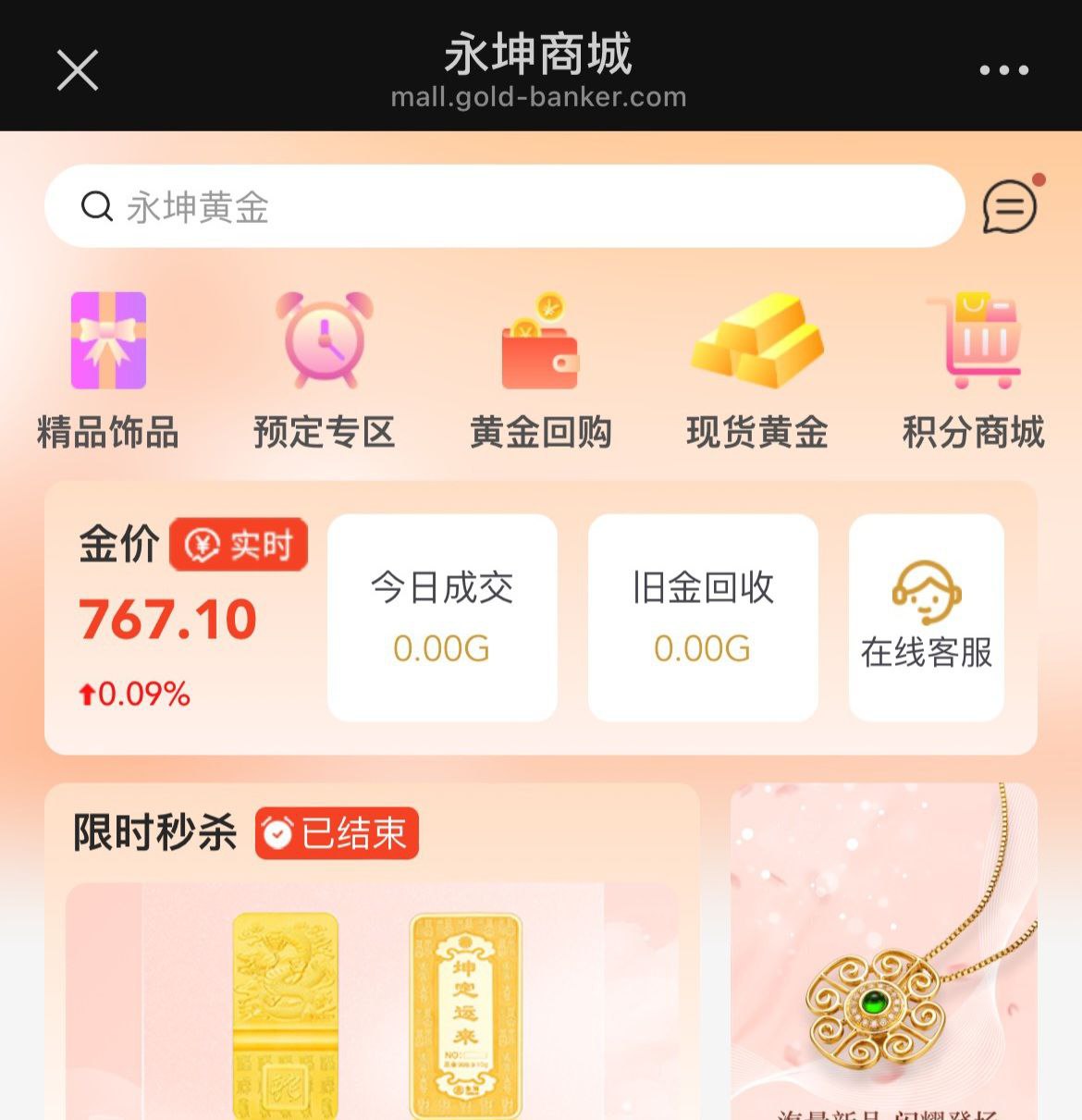Image resolution: width=1082 pixels, height=1120 pixels.
Task: Open 今日成交 today's transactions card
Action: (x=441, y=618)
